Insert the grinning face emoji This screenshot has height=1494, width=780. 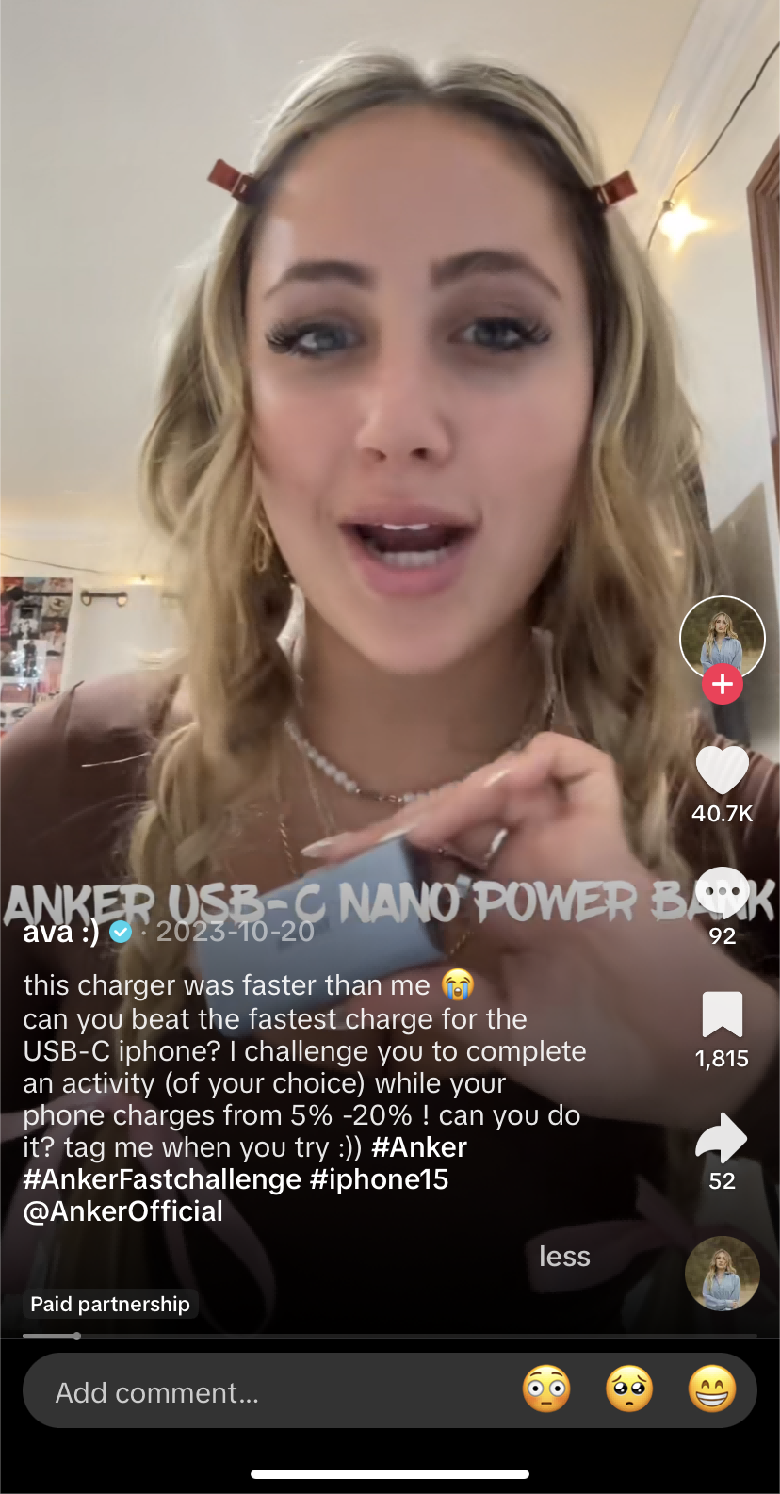tap(713, 1390)
